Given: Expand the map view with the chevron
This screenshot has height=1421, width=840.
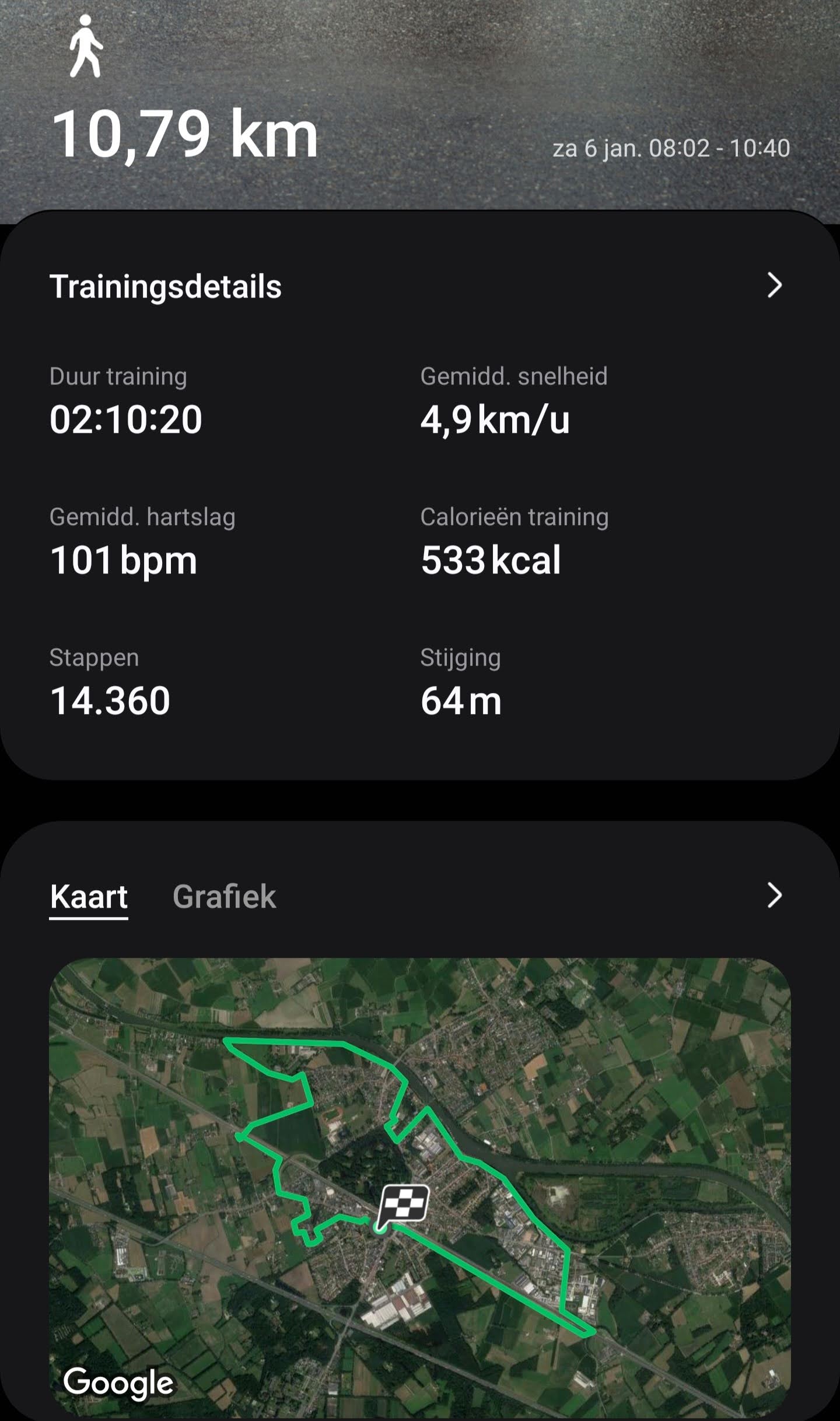Looking at the screenshot, I should point(773,895).
